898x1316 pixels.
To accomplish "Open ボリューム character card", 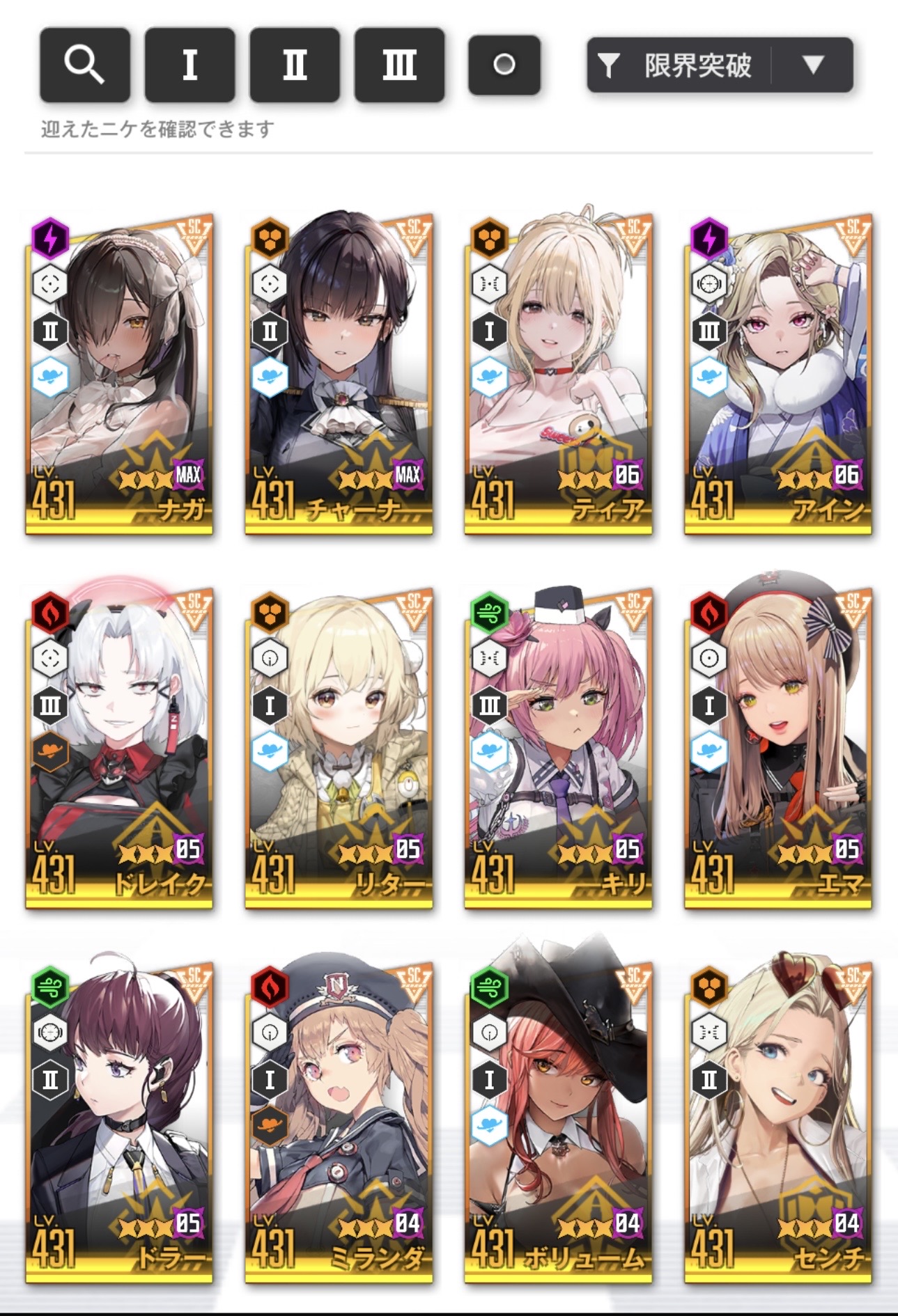I will [558, 1122].
